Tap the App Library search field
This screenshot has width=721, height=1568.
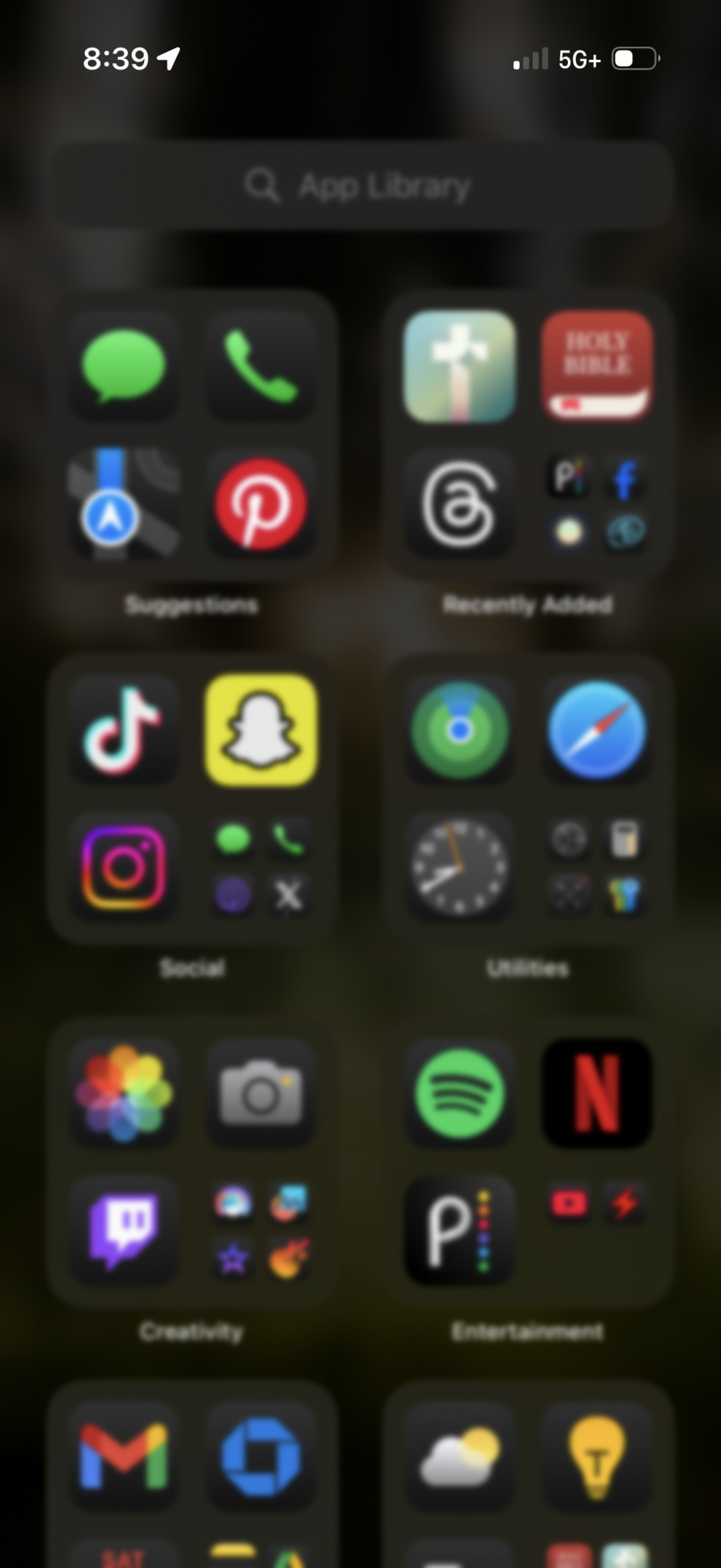coord(360,185)
